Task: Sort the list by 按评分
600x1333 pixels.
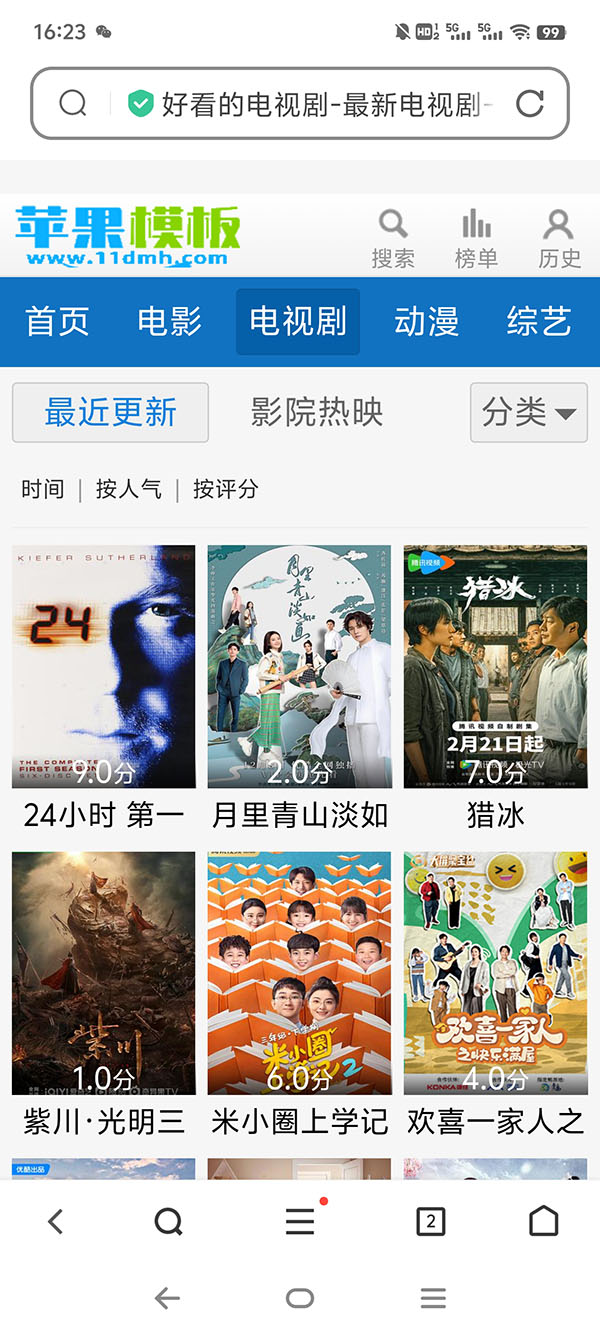Action: point(225,489)
